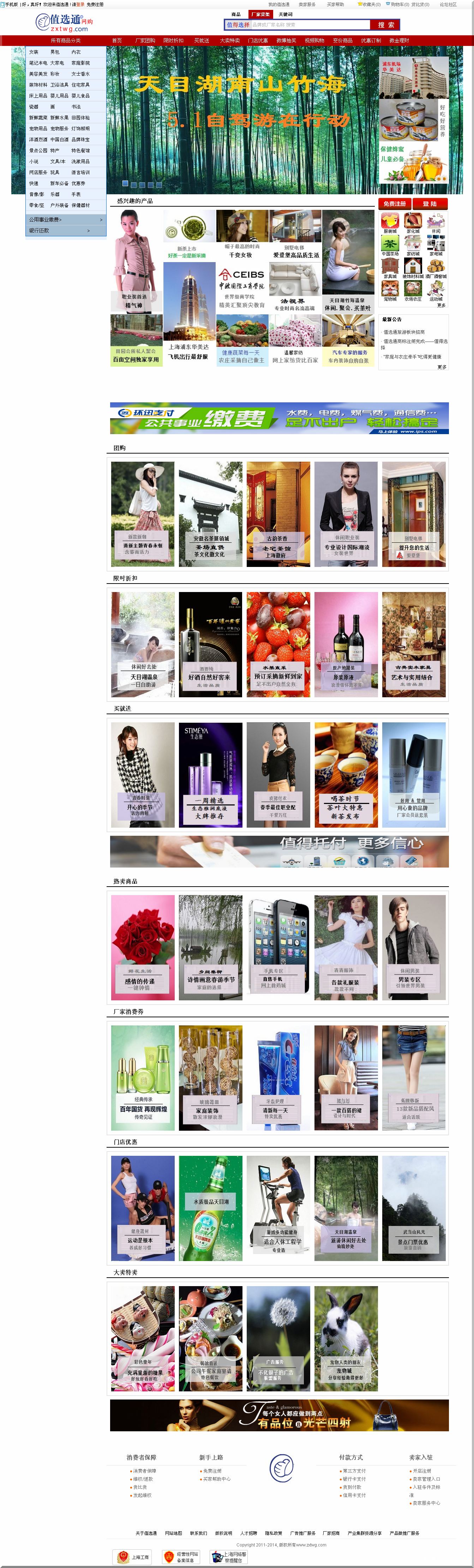Open the 微博抽奖 navigation item
The width and height of the screenshot is (474, 1568).
click(286, 41)
